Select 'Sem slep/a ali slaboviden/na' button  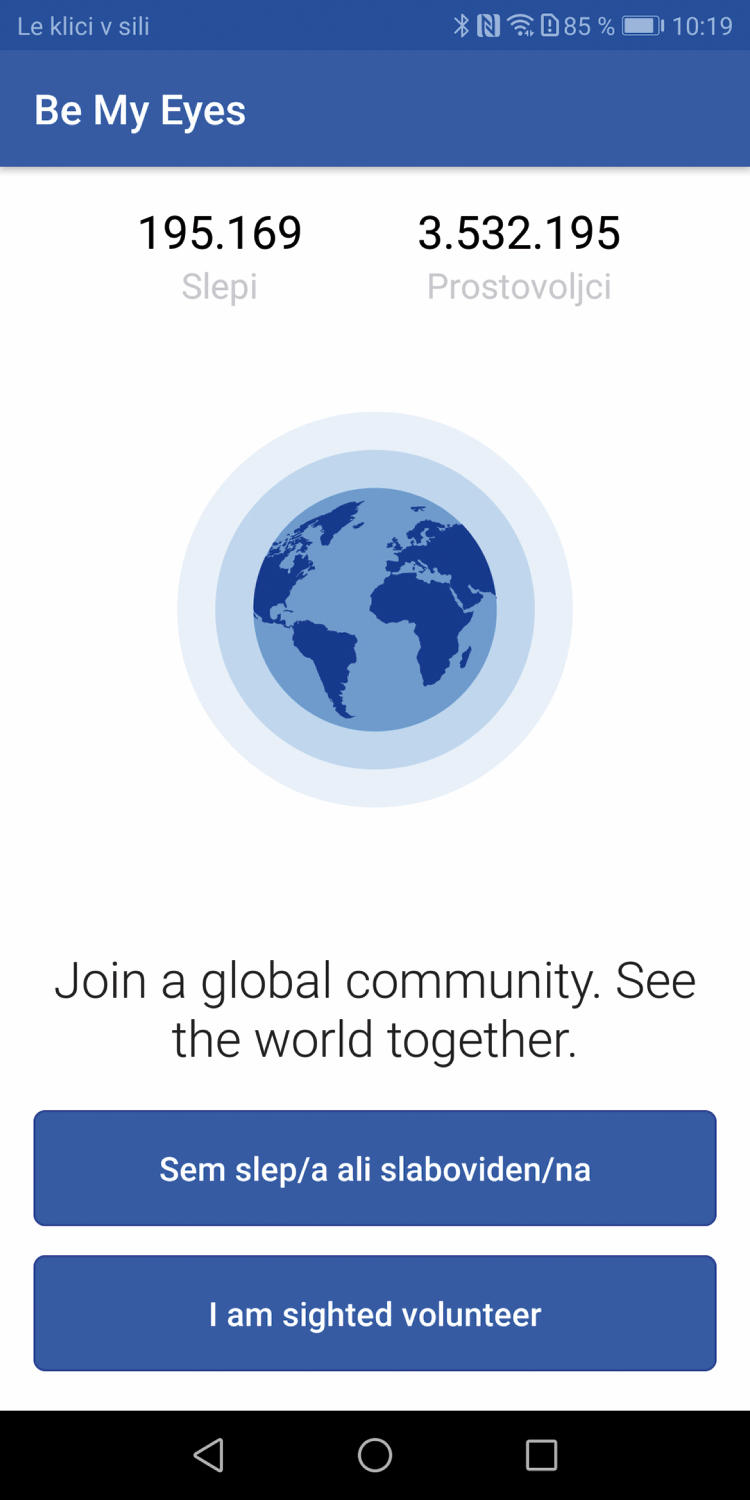point(375,1168)
